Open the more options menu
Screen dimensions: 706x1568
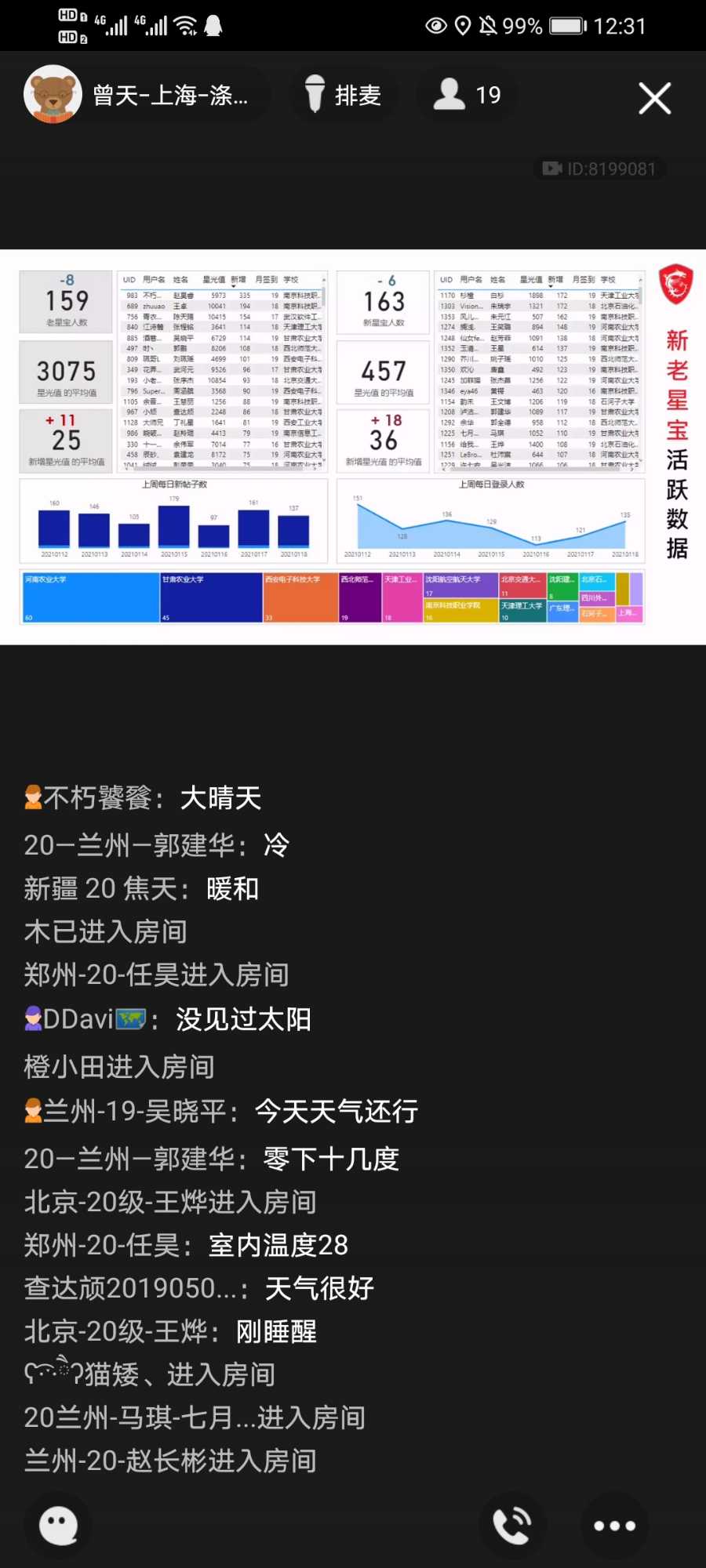coord(614,1526)
